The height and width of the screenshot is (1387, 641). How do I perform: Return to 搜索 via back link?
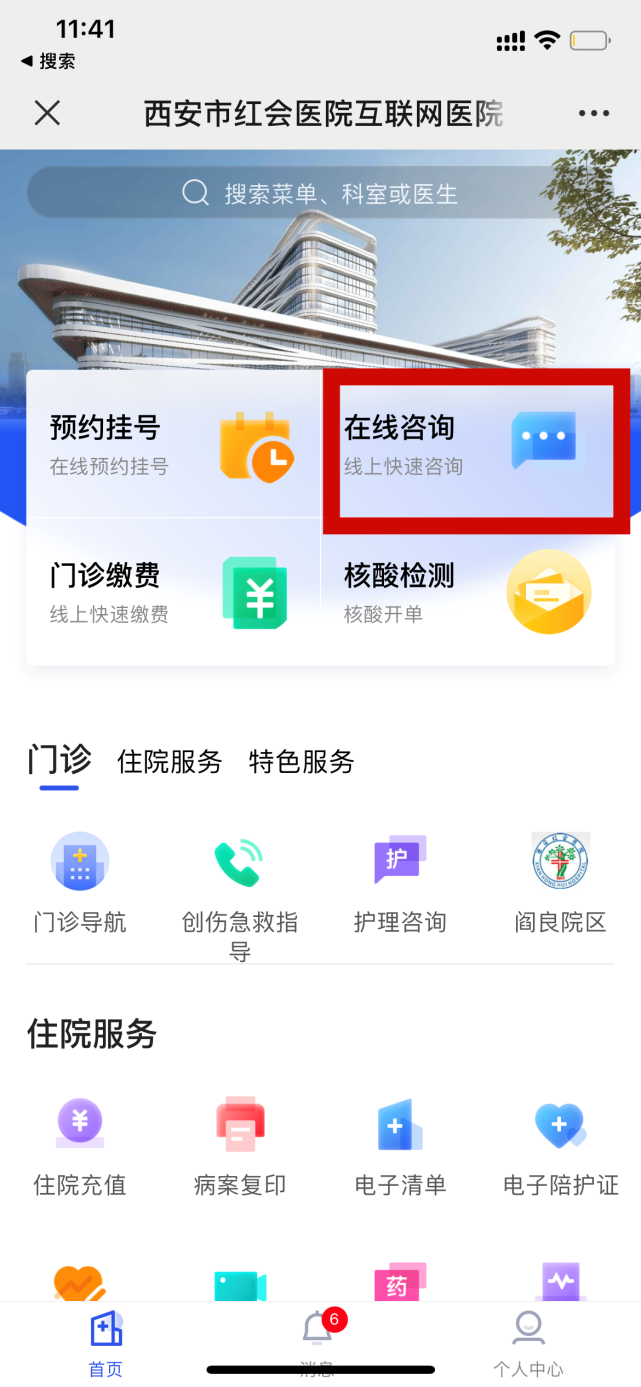click(48, 61)
